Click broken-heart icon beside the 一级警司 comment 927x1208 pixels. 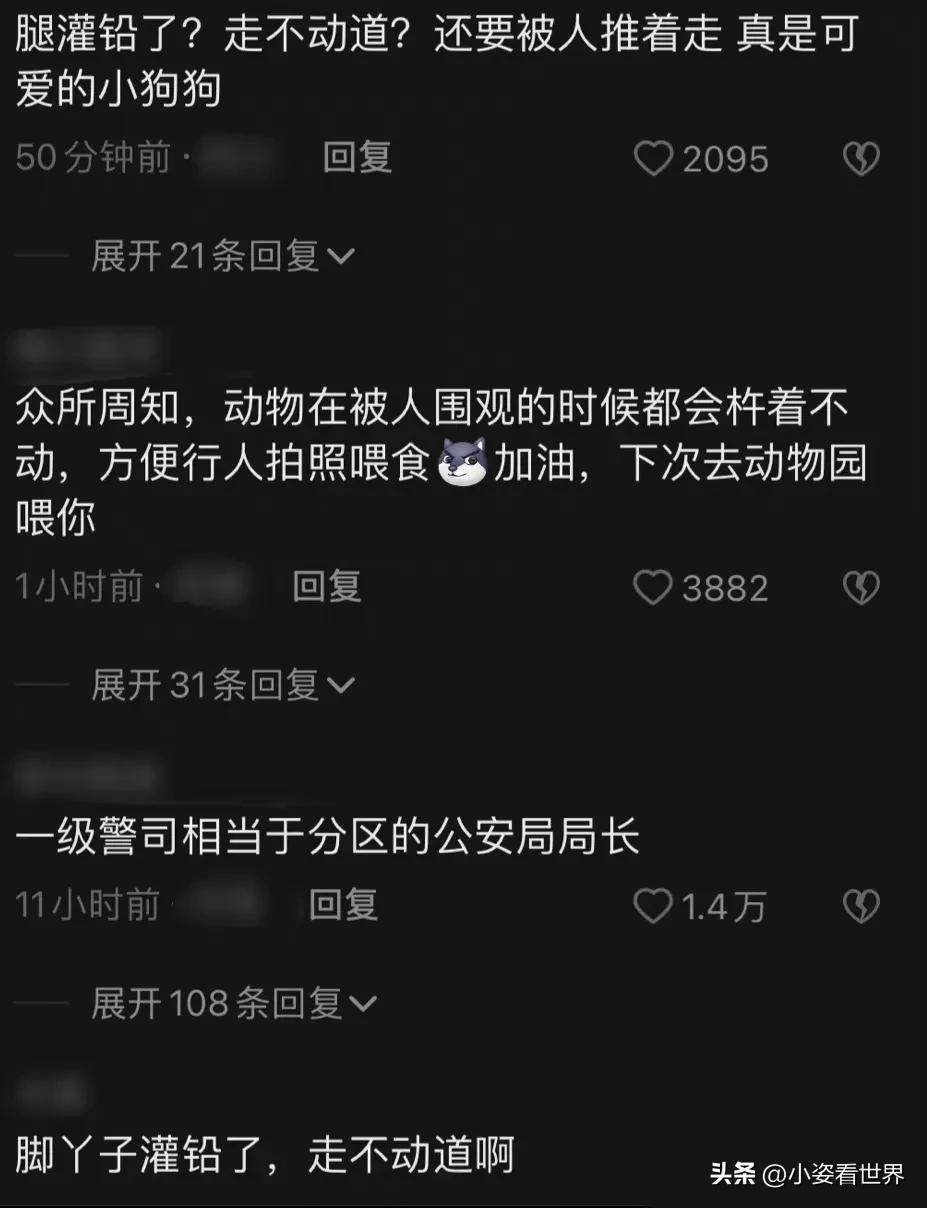(861, 906)
